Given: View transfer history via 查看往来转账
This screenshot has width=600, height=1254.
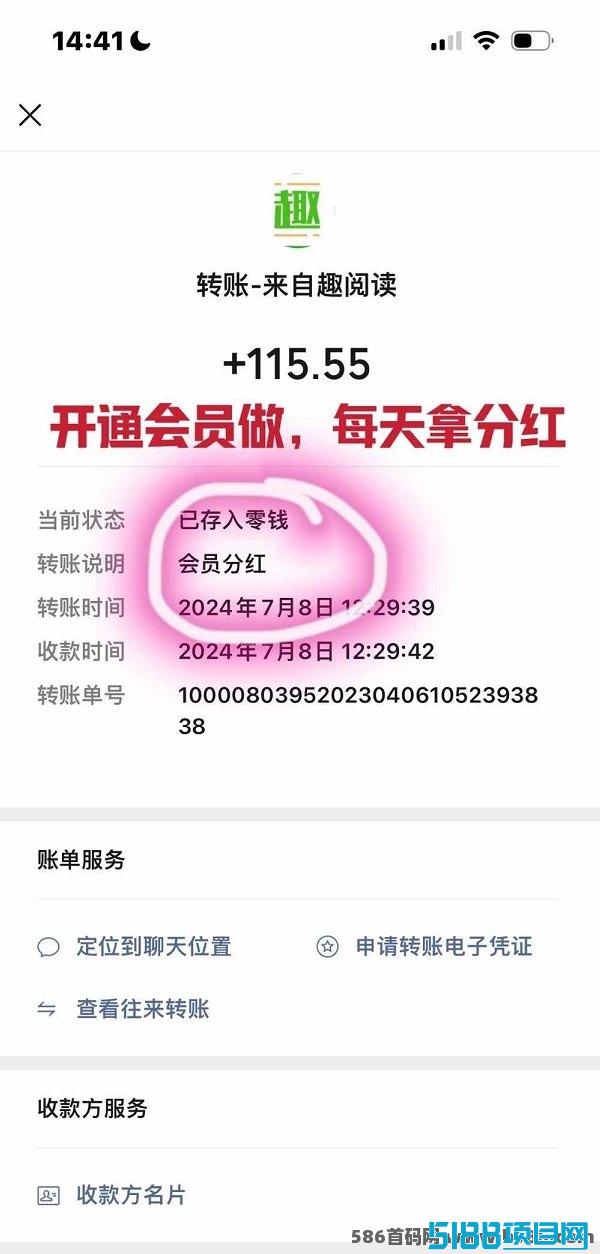Looking at the screenshot, I should [123, 1008].
